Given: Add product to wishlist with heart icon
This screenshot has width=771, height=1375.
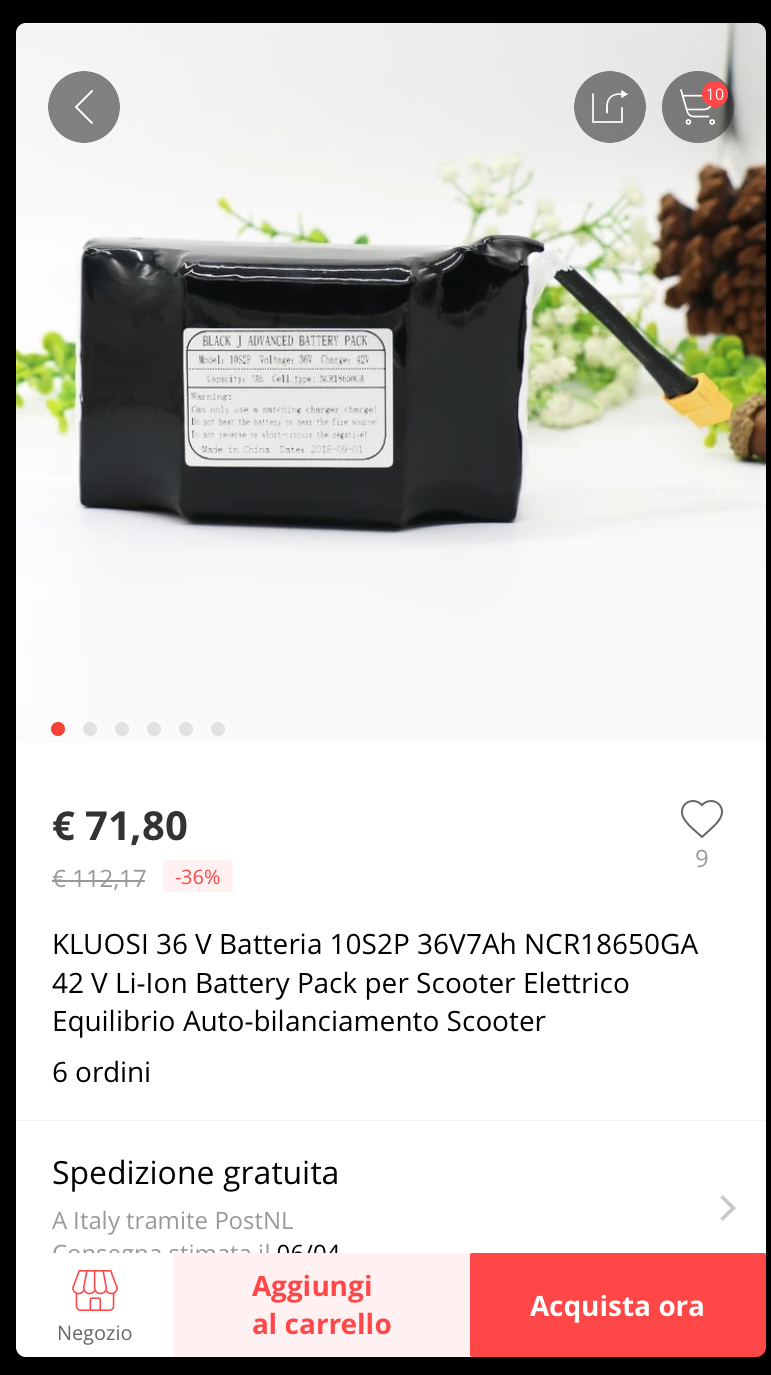Looking at the screenshot, I should [701, 820].
